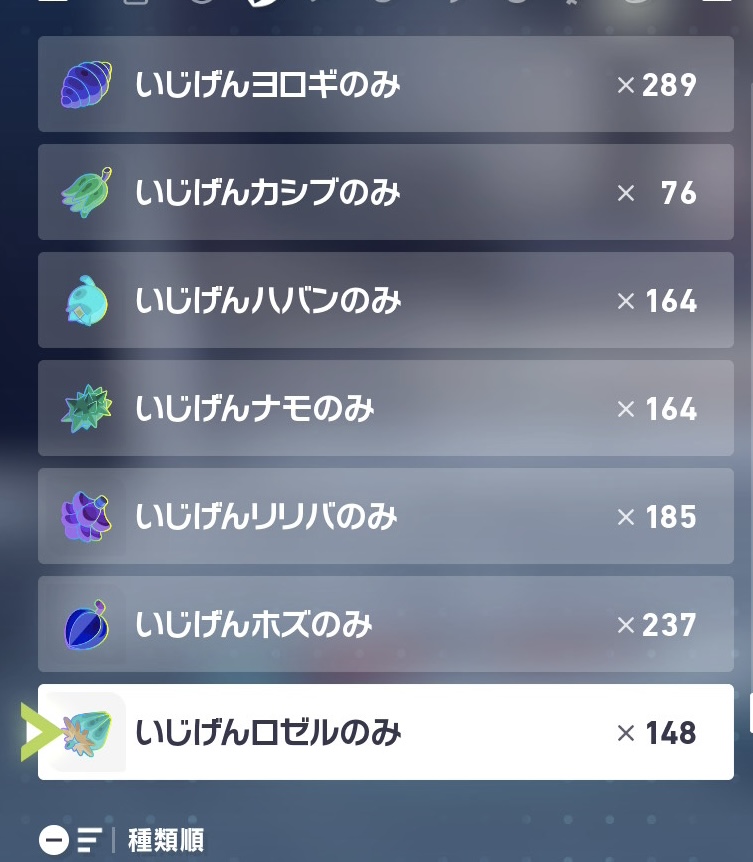This screenshot has height=862, width=753.
Task: Select いじげんヨロギのみ item row
Action: click(x=385, y=84)
